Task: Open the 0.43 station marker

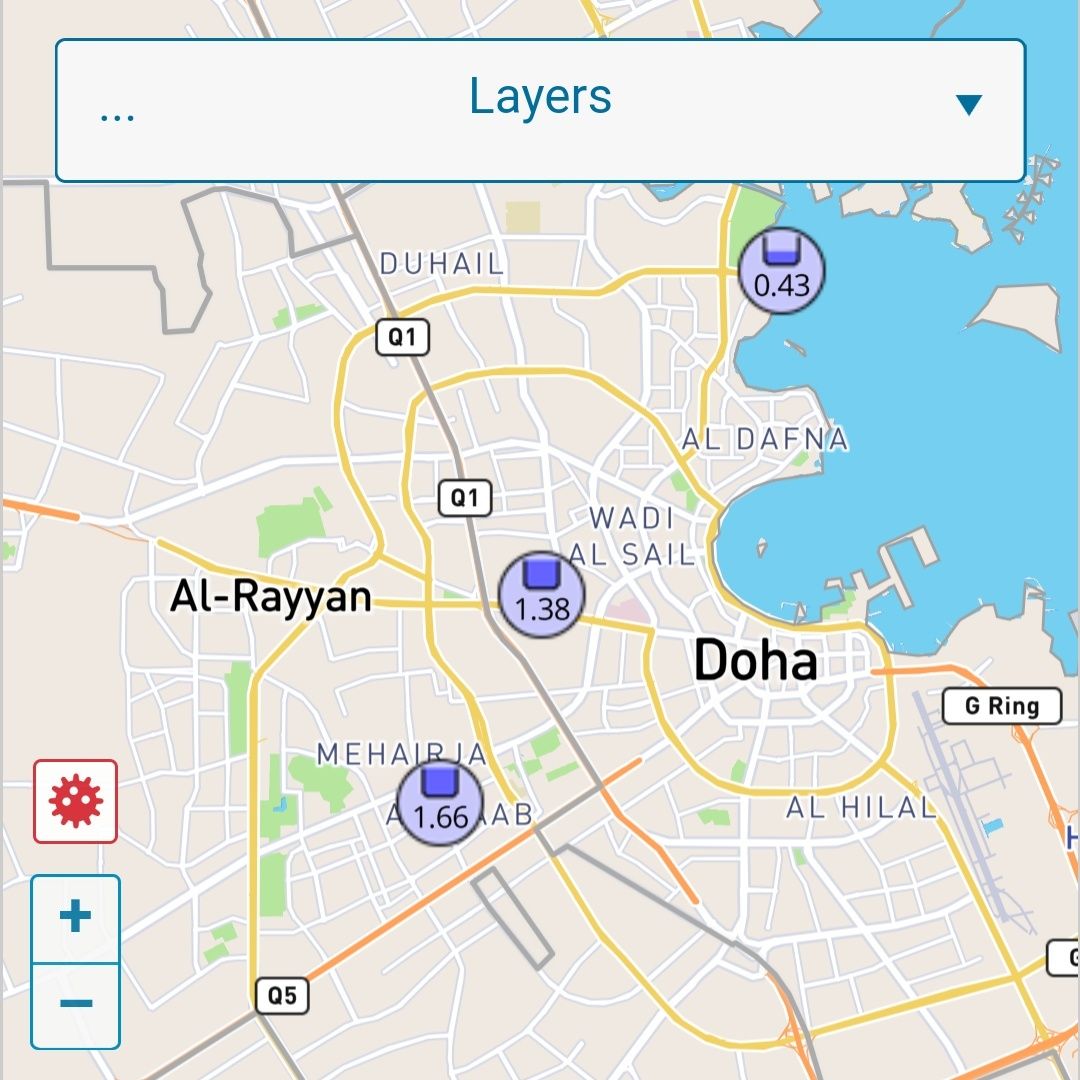Action: coord(781,271)
